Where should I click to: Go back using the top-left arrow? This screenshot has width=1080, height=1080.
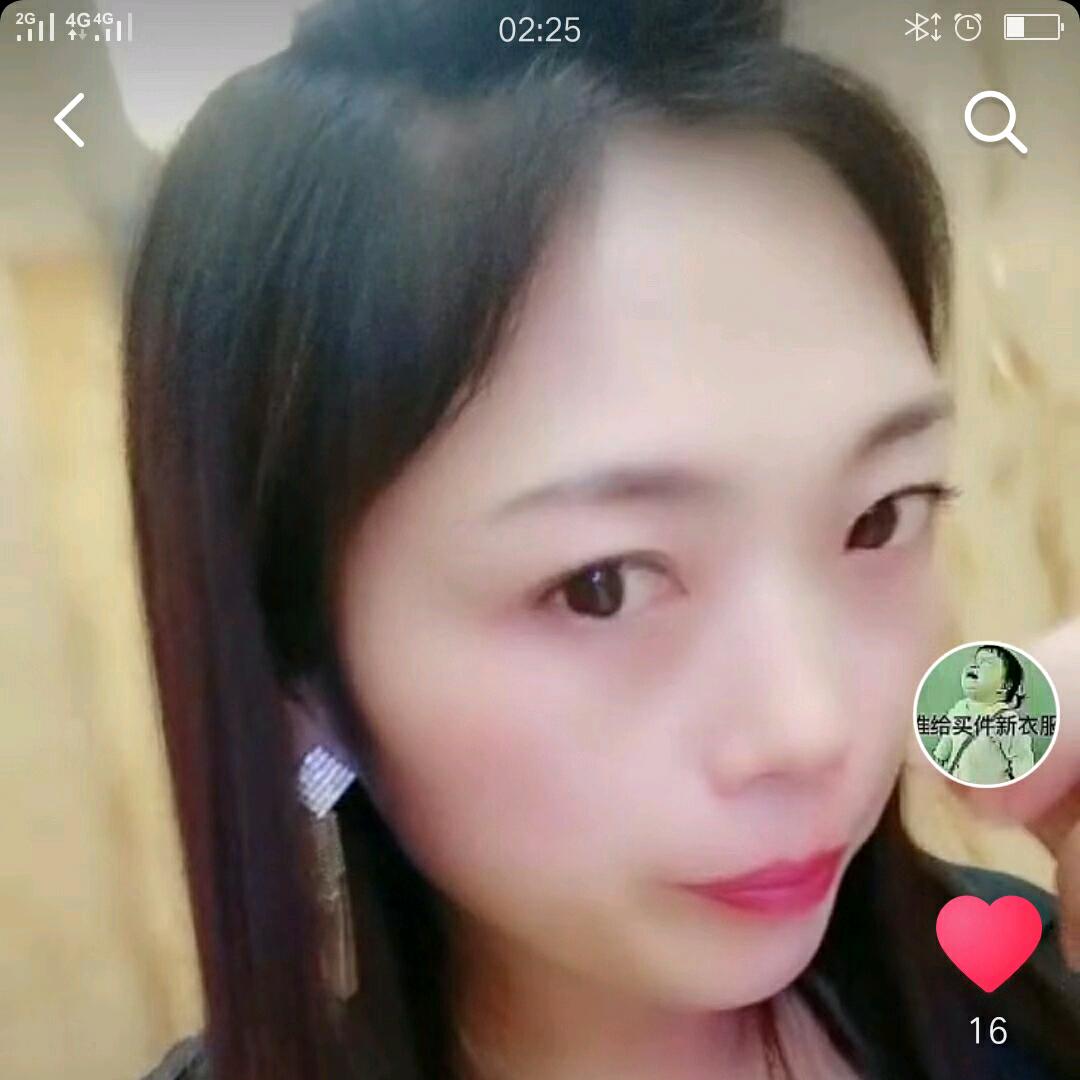[x=70, y=121]
